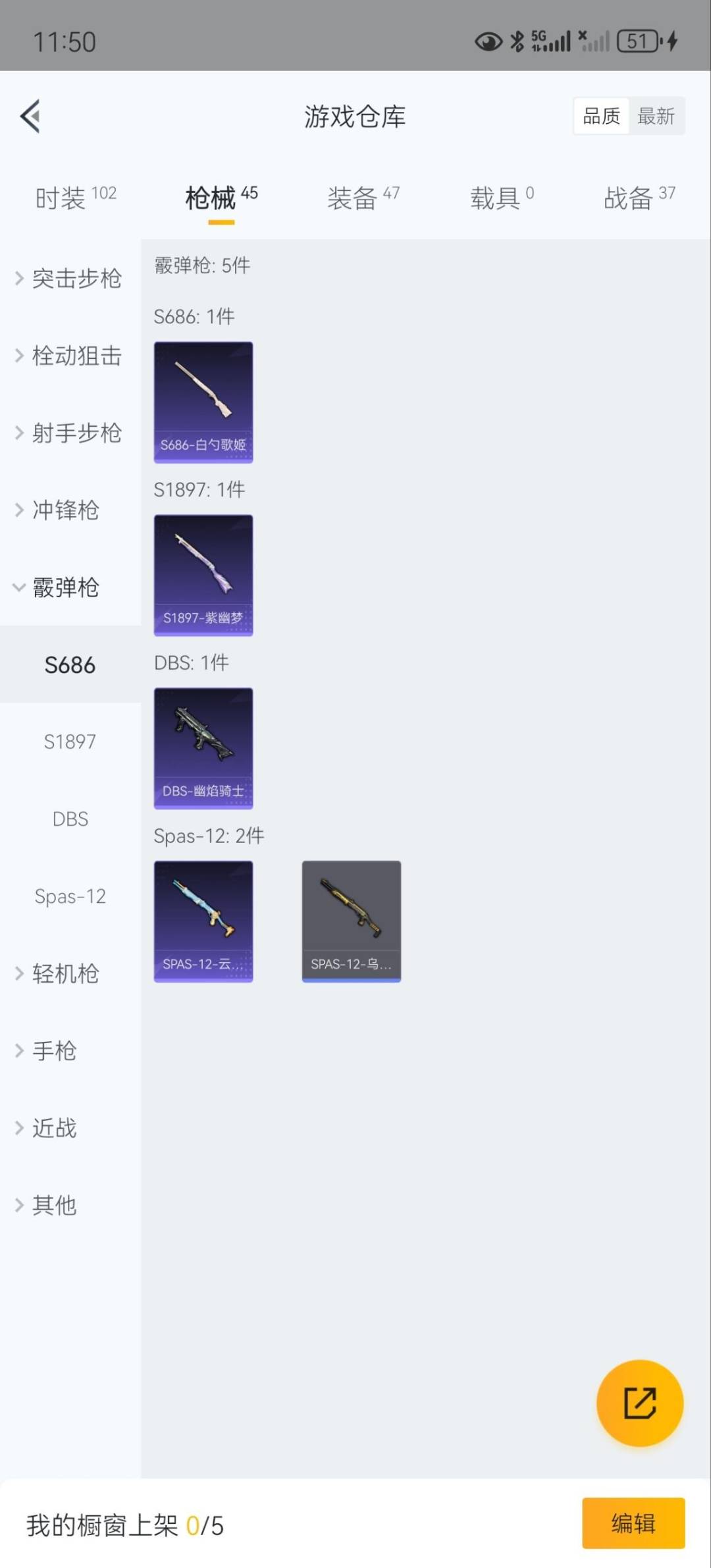Expand the 栓动狙击 category
Viewport: 711px width, 1568px height.
[69, 356]
